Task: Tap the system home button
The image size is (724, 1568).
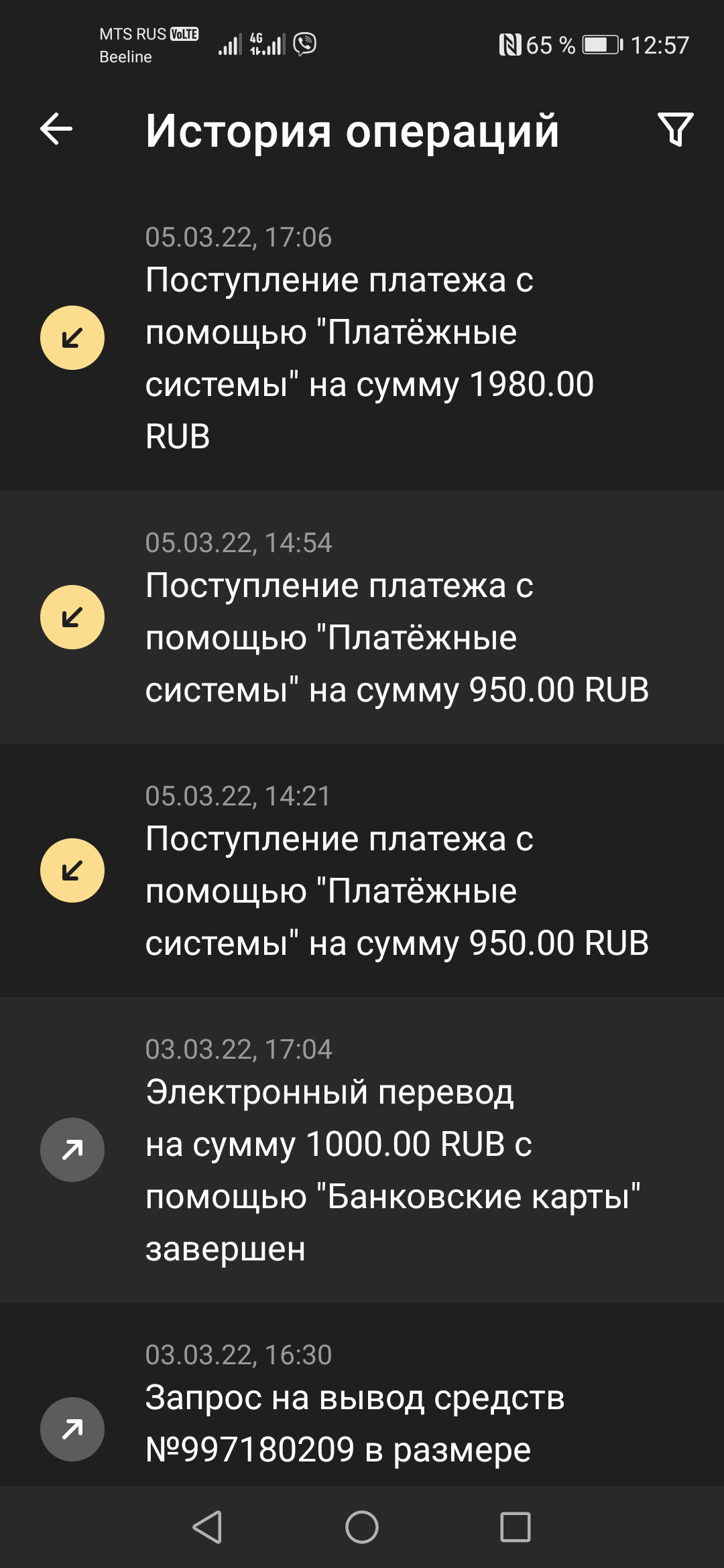Action: click(362, 1527)
